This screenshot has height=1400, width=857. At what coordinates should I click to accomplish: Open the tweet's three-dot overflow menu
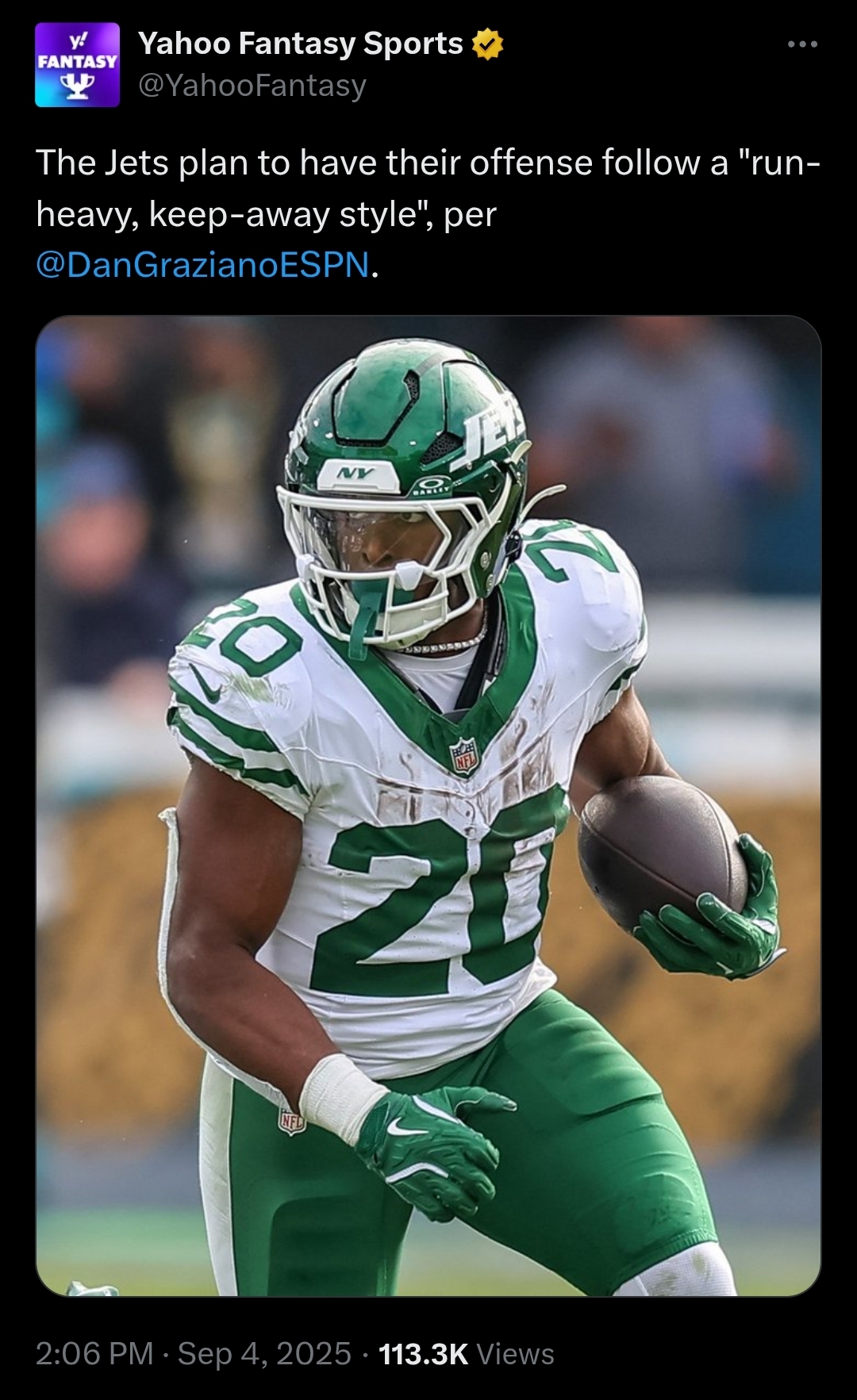802,45
